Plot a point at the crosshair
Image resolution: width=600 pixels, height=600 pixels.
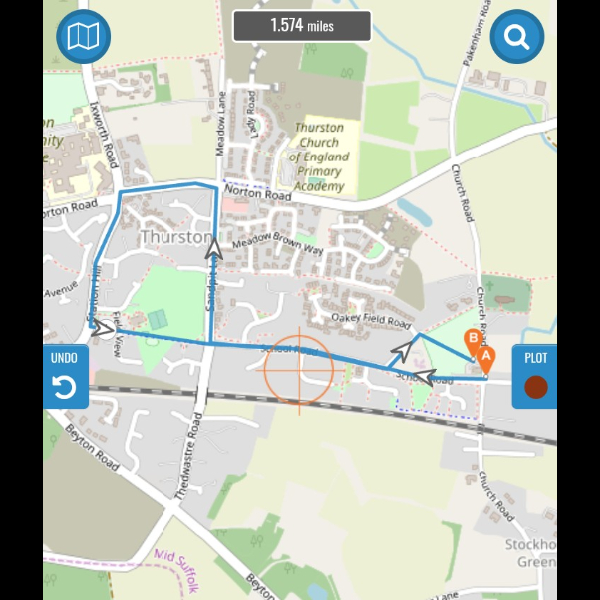coord(535,377)
